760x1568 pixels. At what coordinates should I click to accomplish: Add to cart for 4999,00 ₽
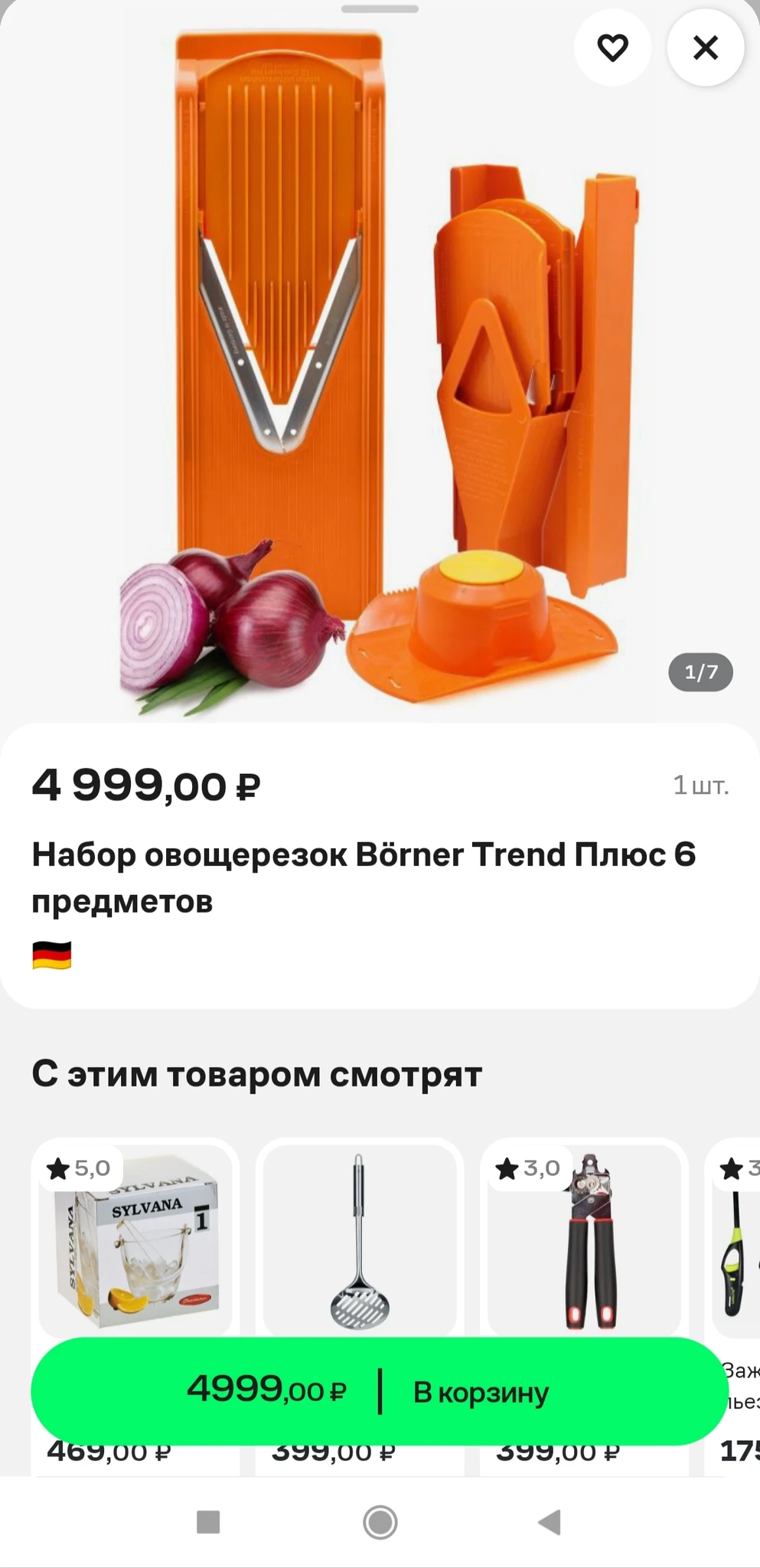click(380, 1391)
